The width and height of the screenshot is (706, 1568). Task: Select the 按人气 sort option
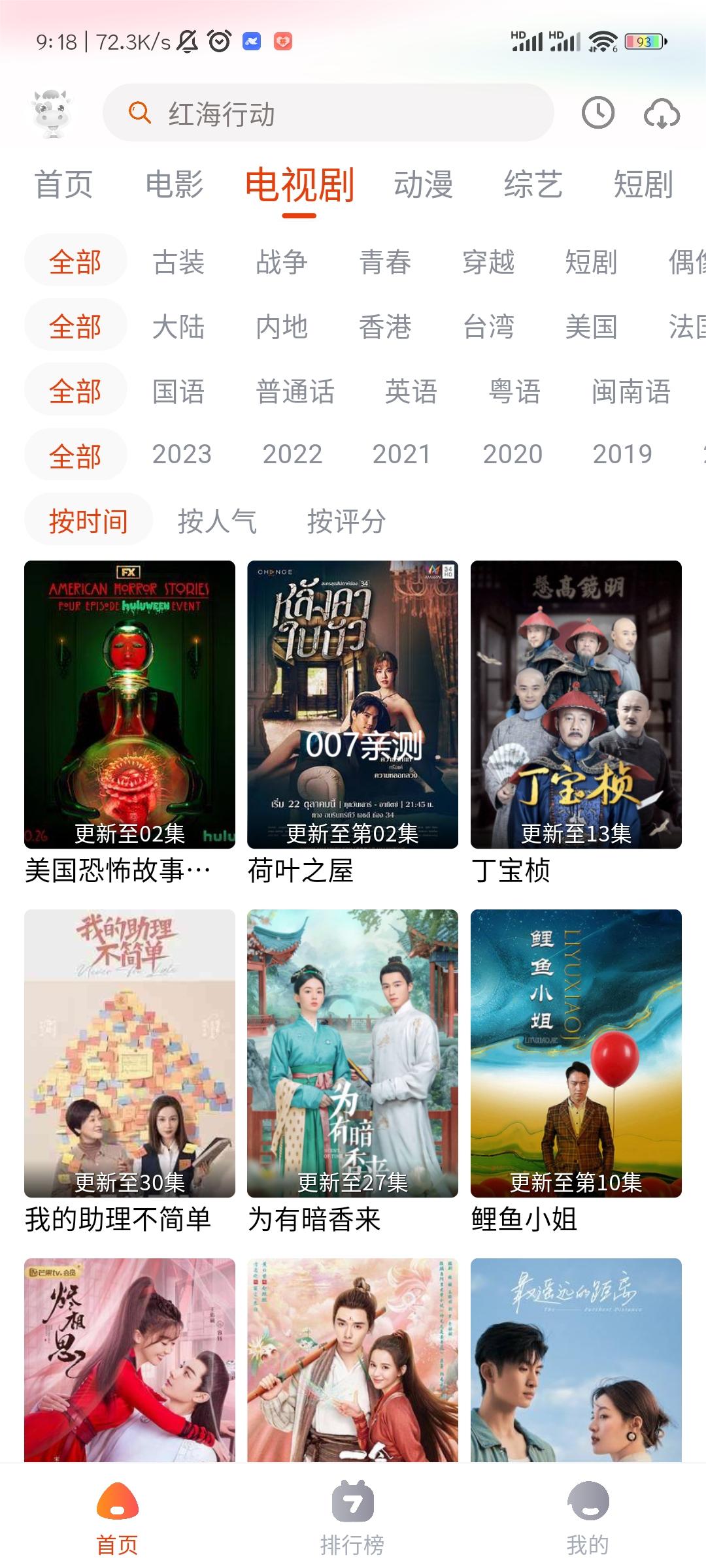point(218,519)
